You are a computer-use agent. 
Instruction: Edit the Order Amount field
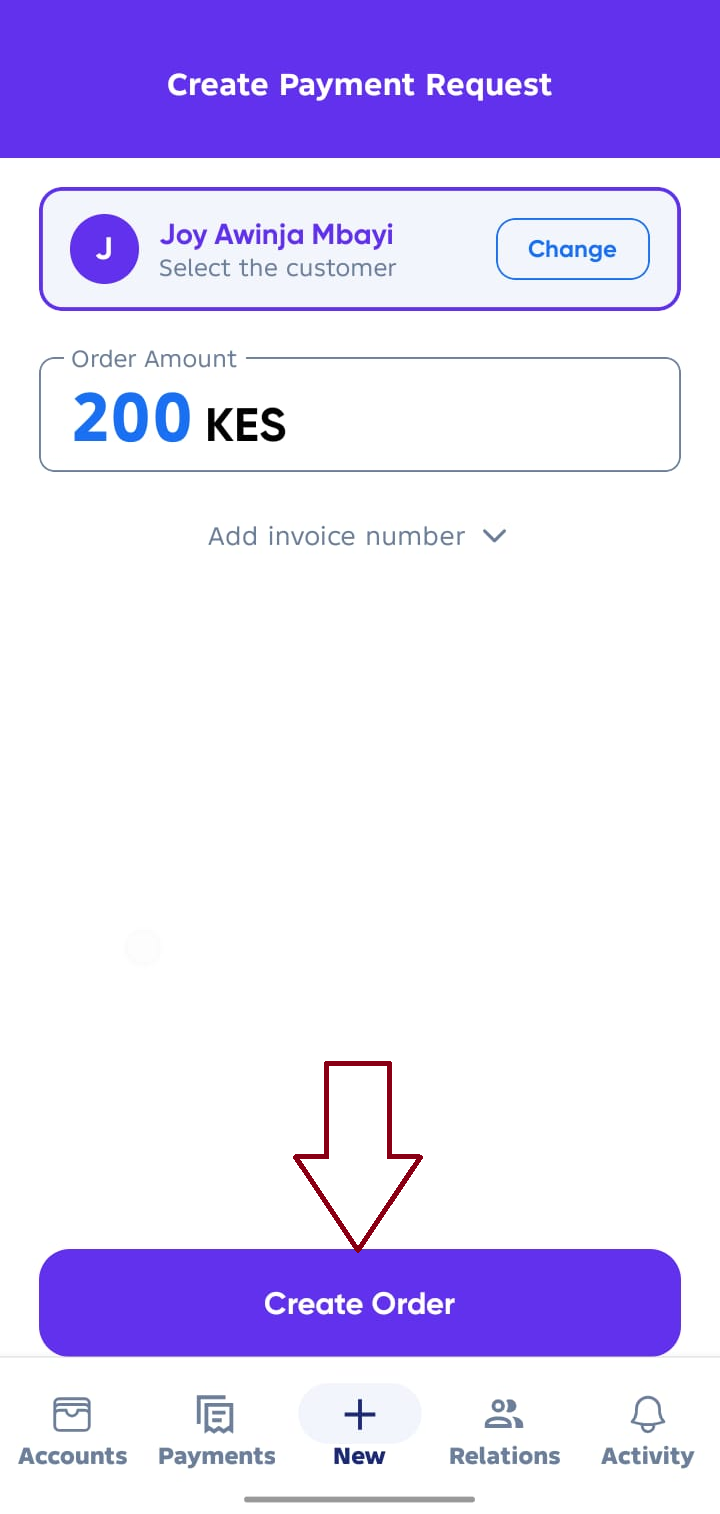pyautogui.click(x=360, y=416)
